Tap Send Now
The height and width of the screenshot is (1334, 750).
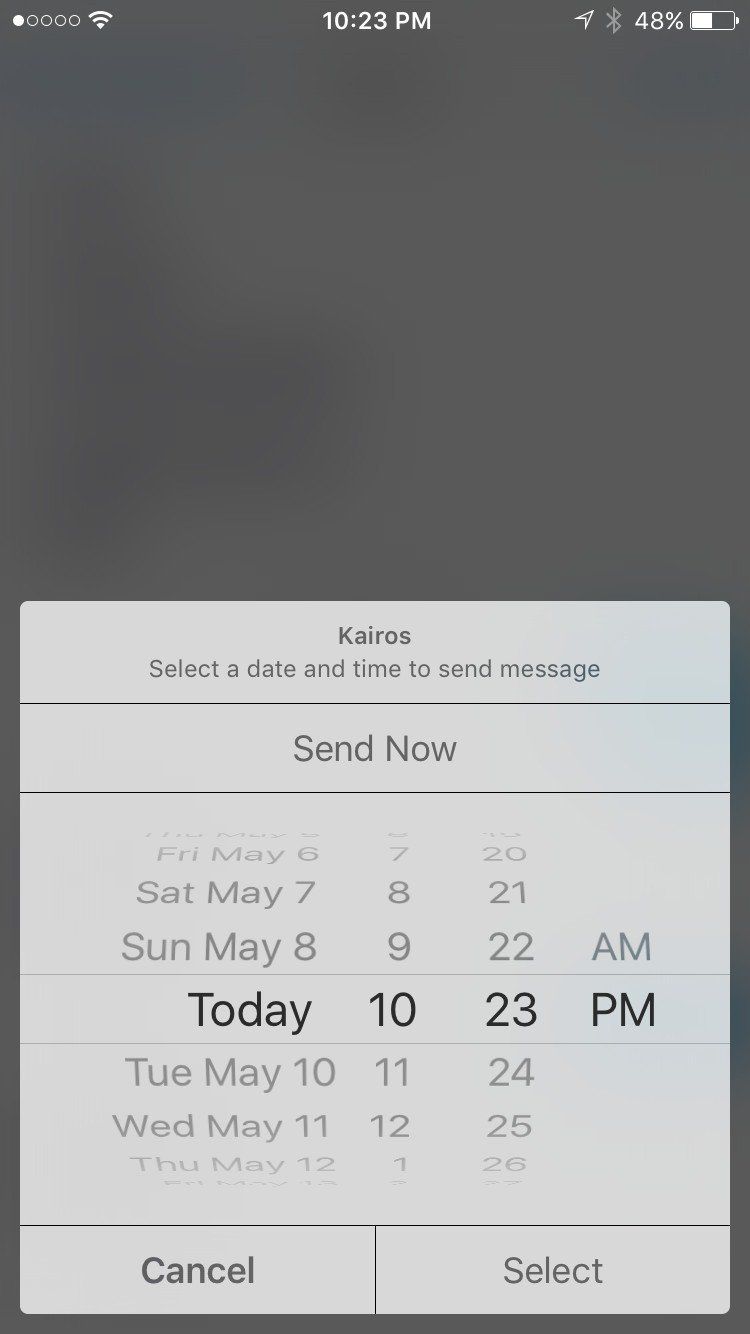[375, 747]
